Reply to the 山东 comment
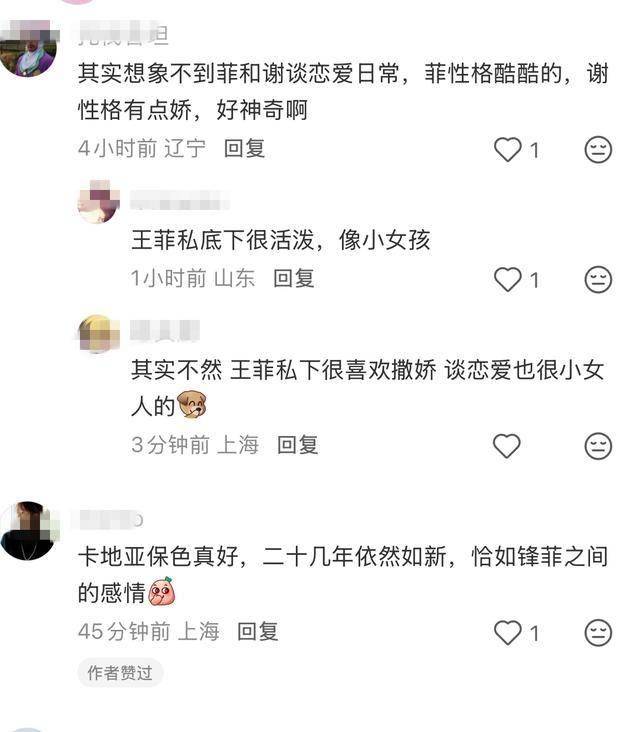Image resolution: width=640 pixels, height=732 pixels. click(294, 278)
